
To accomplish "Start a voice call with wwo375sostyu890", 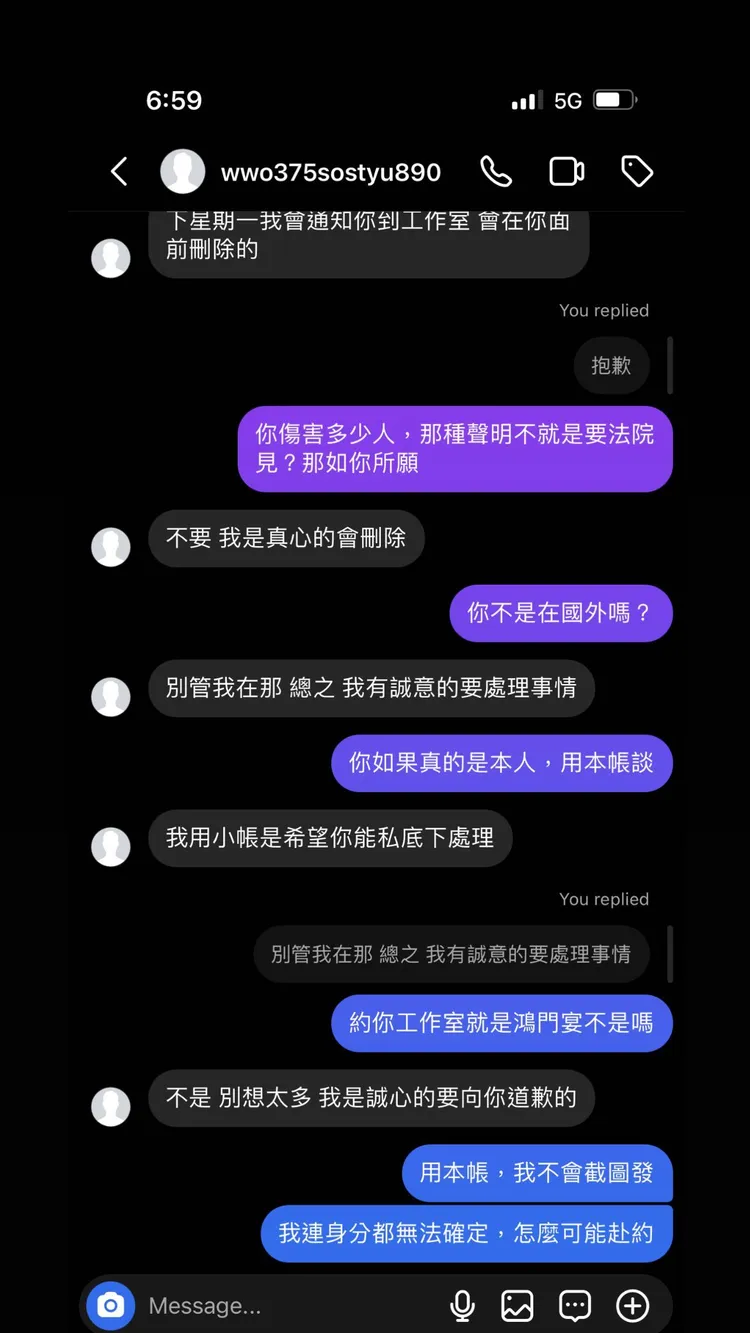I will 497,171.
